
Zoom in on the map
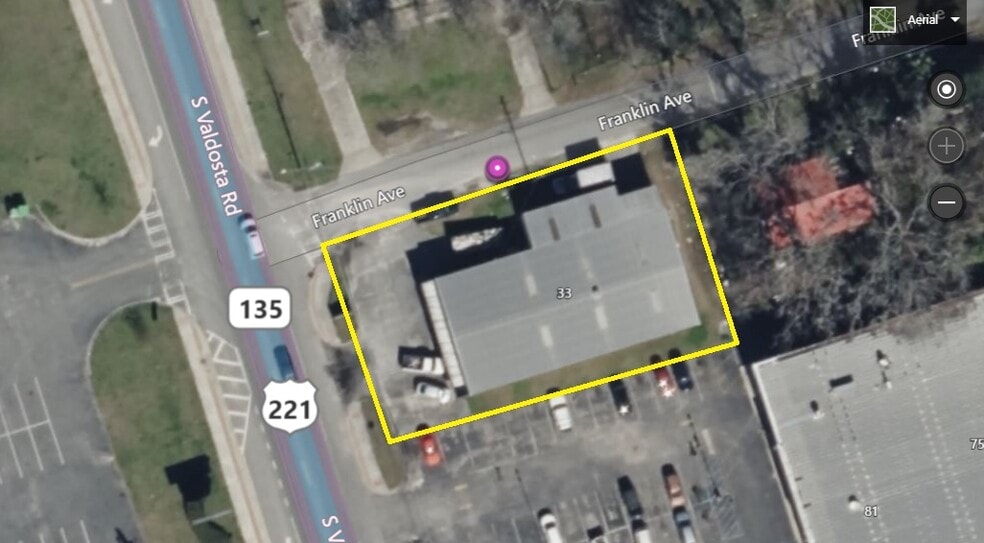pos(946,146)
